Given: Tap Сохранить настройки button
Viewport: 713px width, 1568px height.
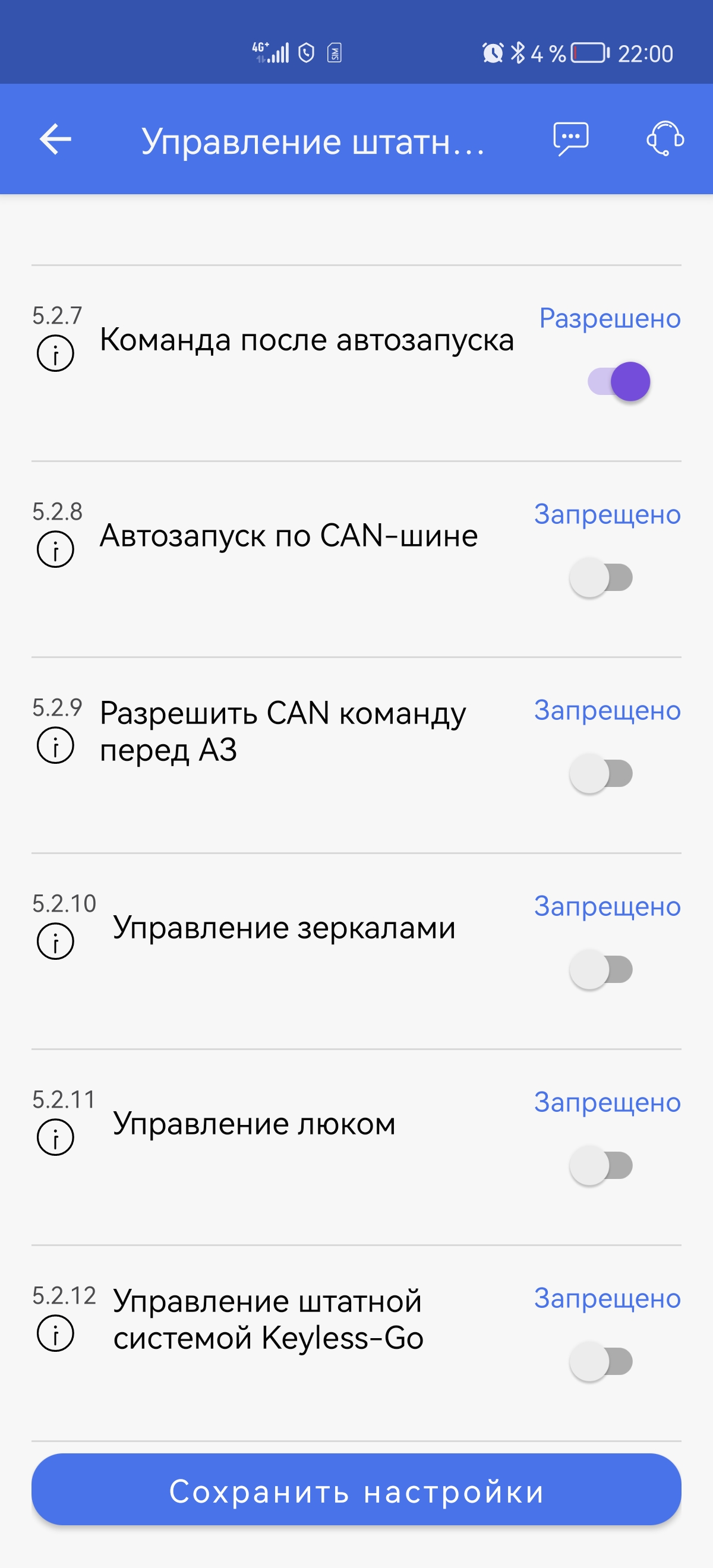Looking at the screenshot, I should (356, 1490).
